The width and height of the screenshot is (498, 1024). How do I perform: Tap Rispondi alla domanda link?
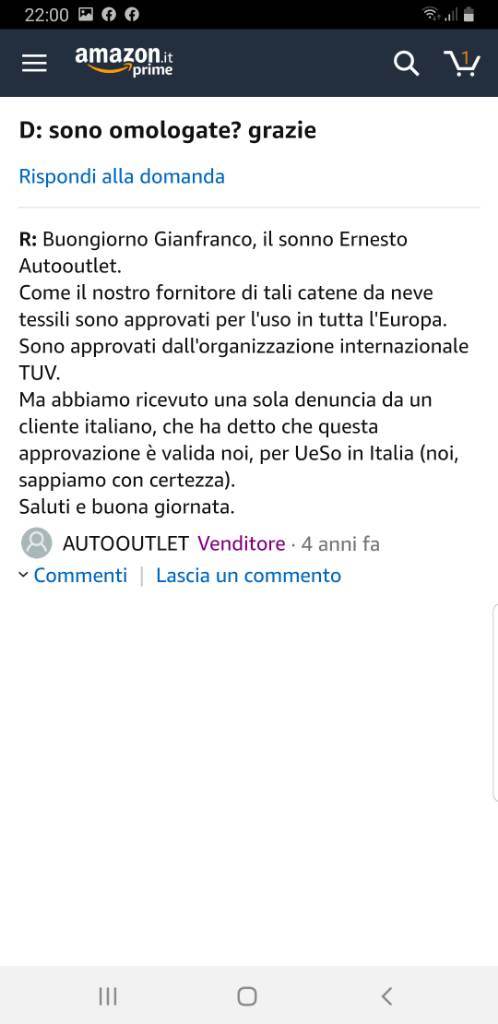tap(121, 176)
